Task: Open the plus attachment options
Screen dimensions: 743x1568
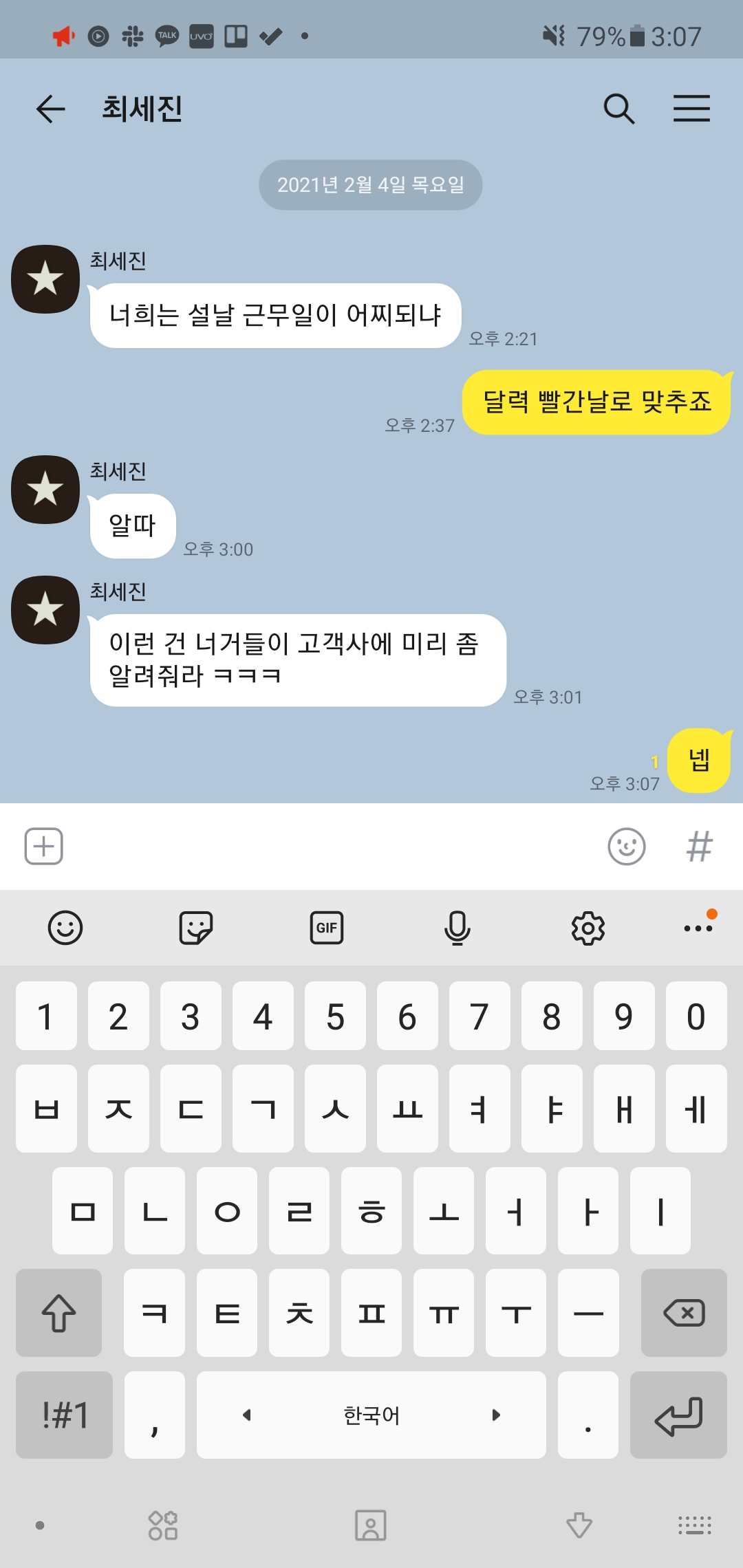Action: 44,846
